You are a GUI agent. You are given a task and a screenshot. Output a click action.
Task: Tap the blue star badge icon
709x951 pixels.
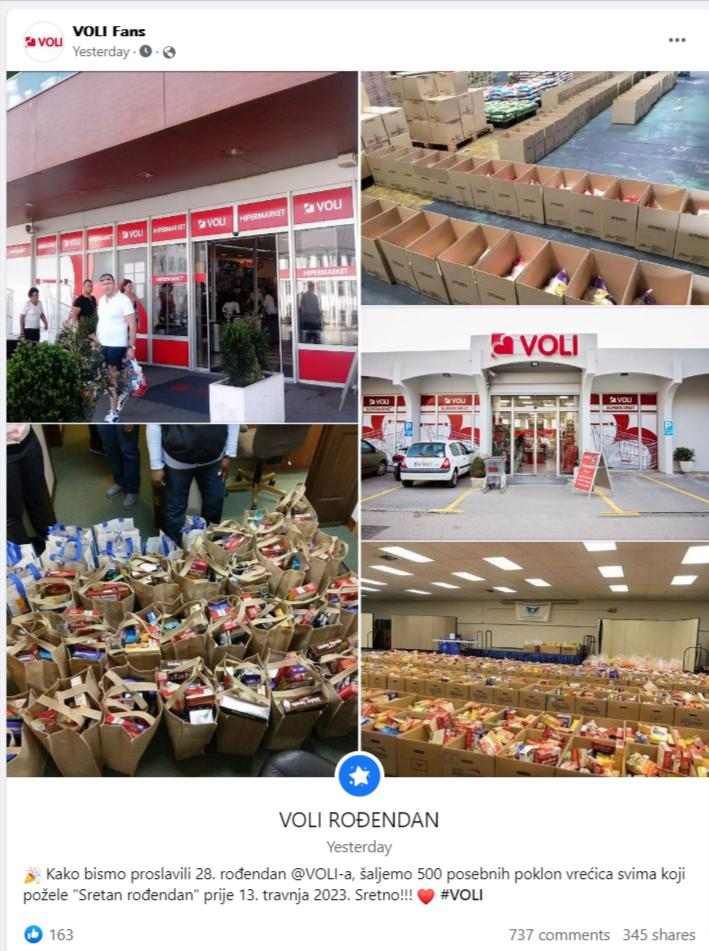coord(359,775)
